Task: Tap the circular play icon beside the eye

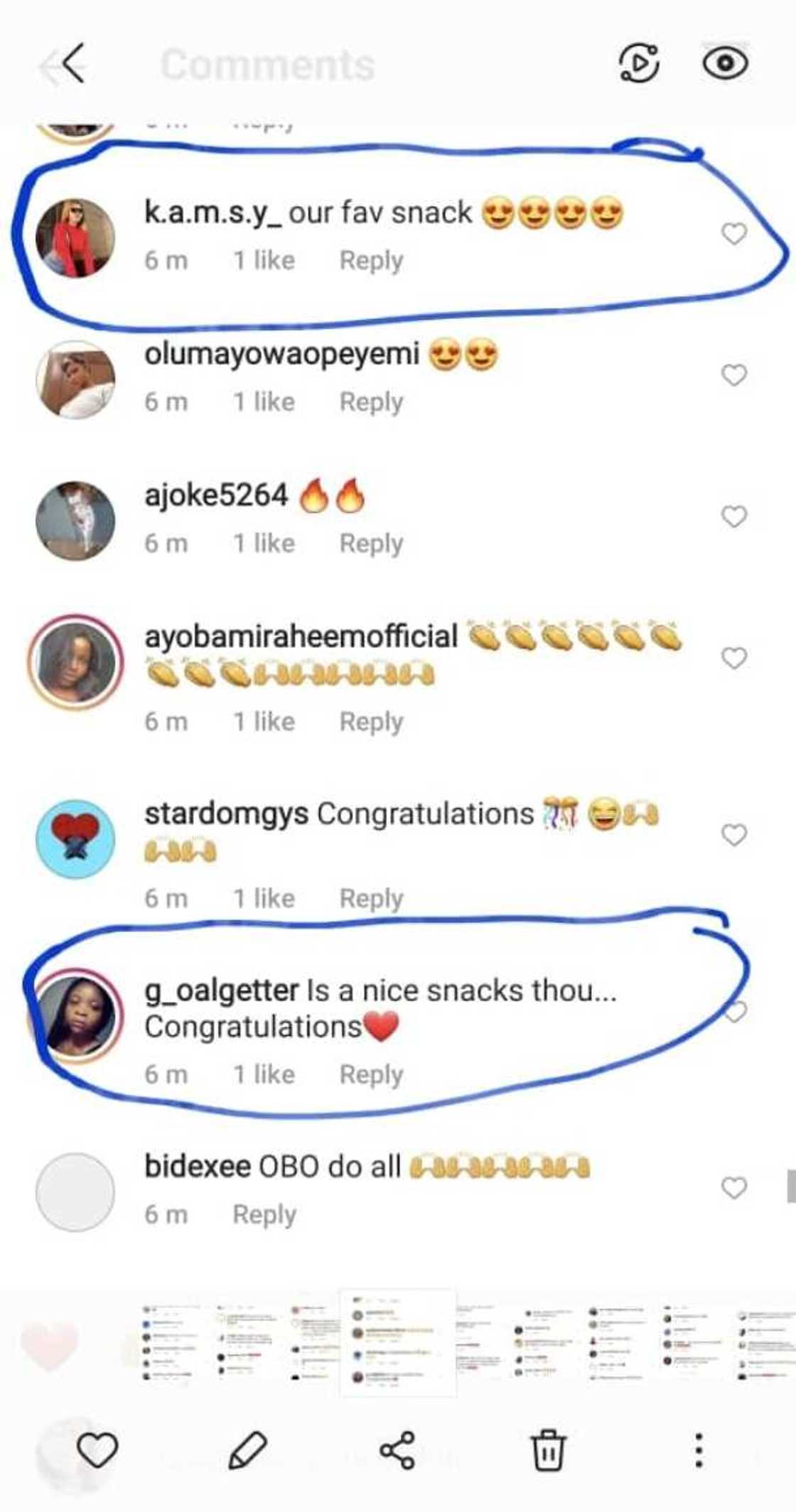Action: pyautogui.click(x=639, y=63)
